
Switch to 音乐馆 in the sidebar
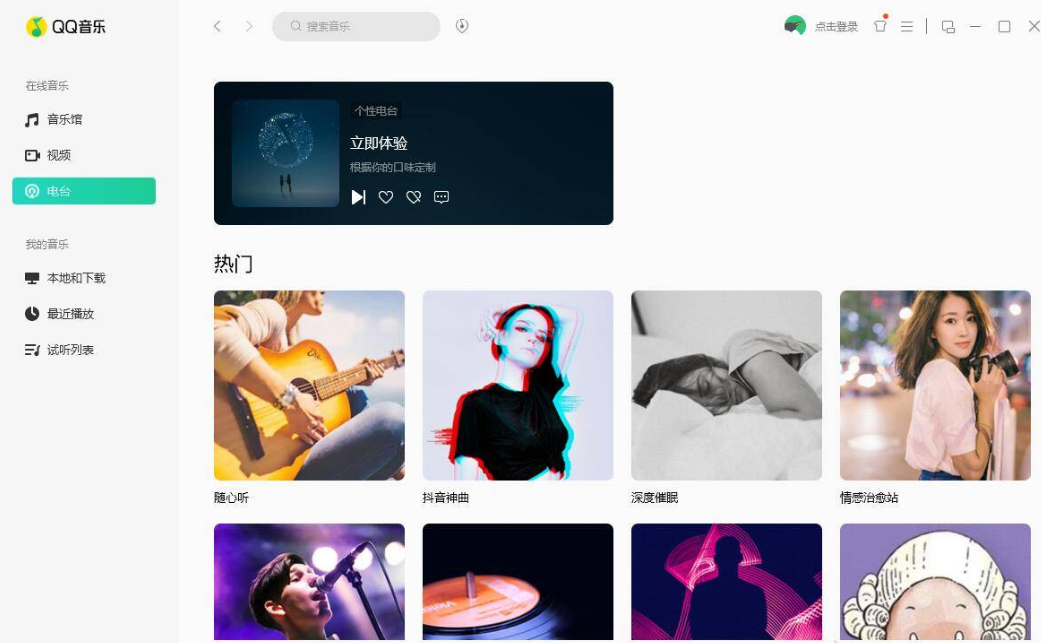tap(64, 120)
